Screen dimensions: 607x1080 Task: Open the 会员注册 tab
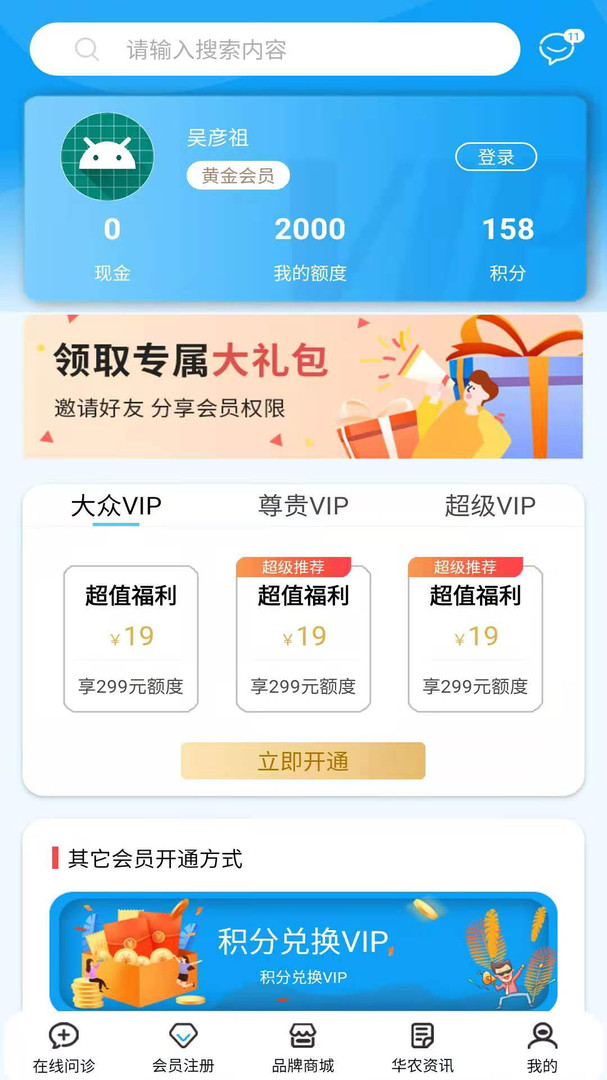(x=183, y=1047)
